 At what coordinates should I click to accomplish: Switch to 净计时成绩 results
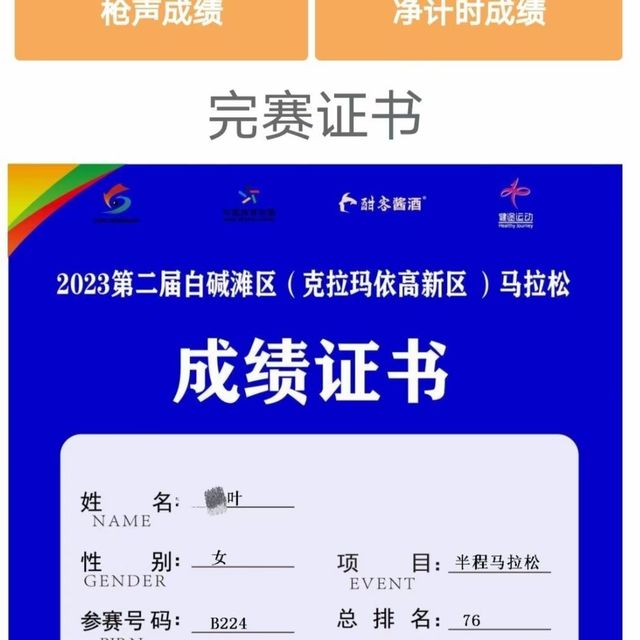[x=468, y=22]
